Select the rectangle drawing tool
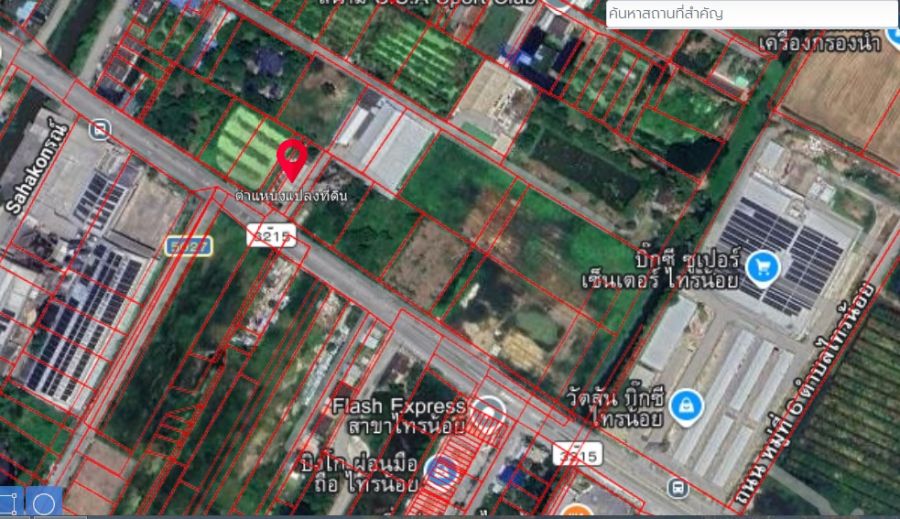This screenshot has height=519, width=900. 10,503
